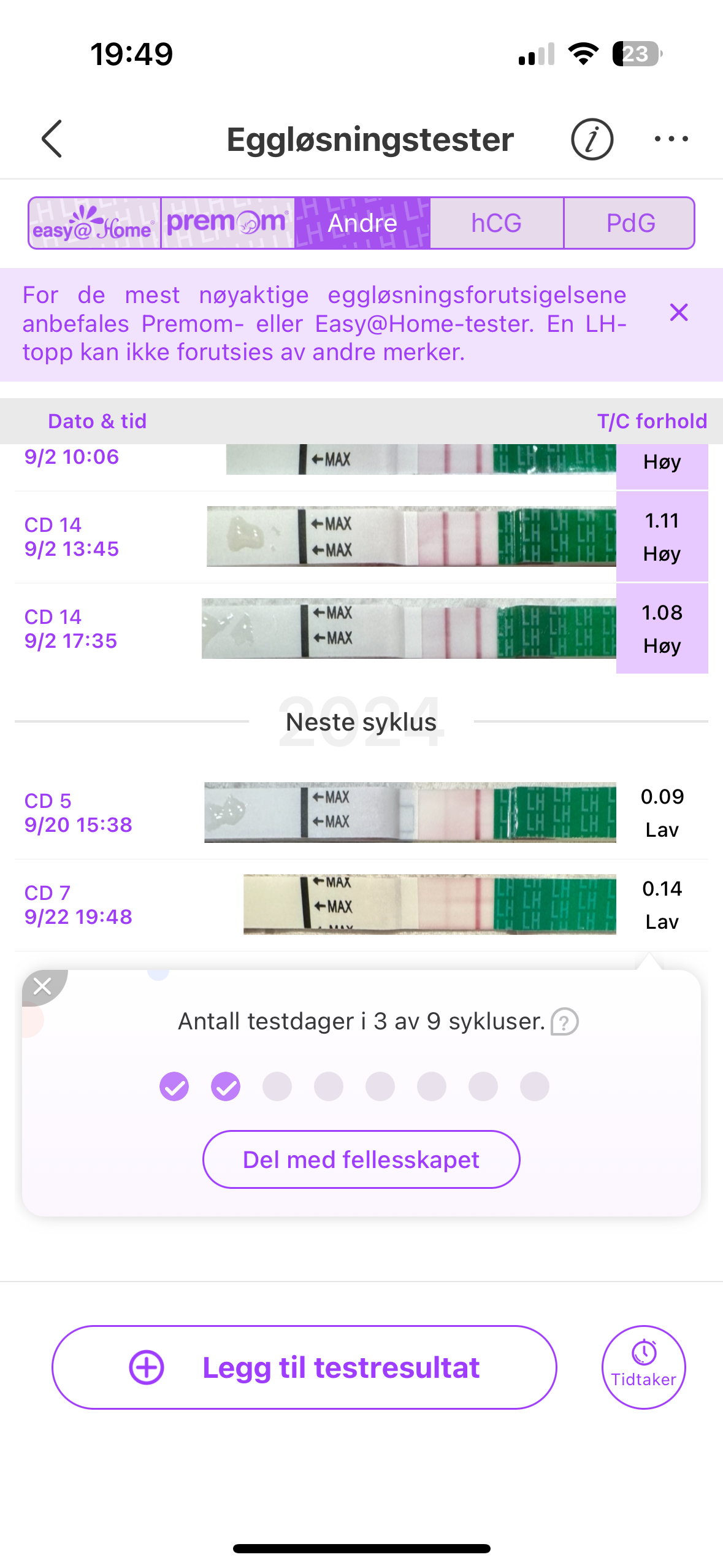Switch to the PdG tab
This screenshot has height=1568, width=723.
coord(630,223)
